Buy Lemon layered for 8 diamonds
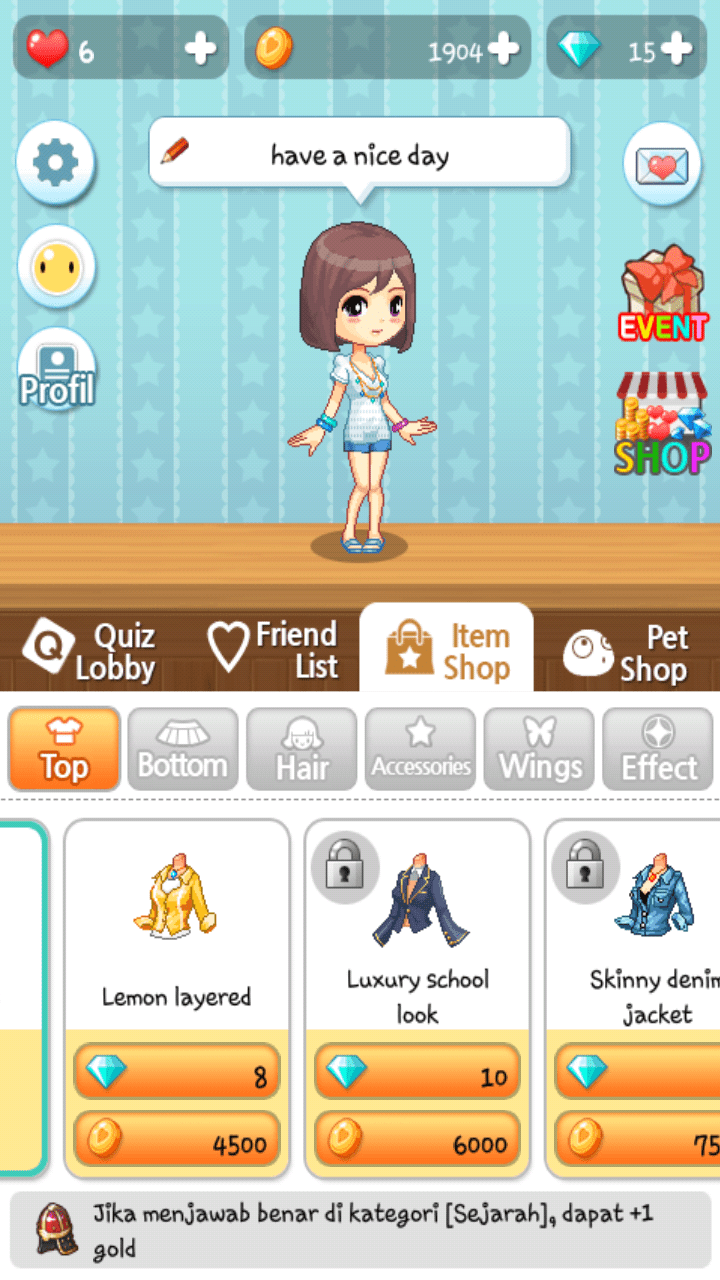 177,1071
